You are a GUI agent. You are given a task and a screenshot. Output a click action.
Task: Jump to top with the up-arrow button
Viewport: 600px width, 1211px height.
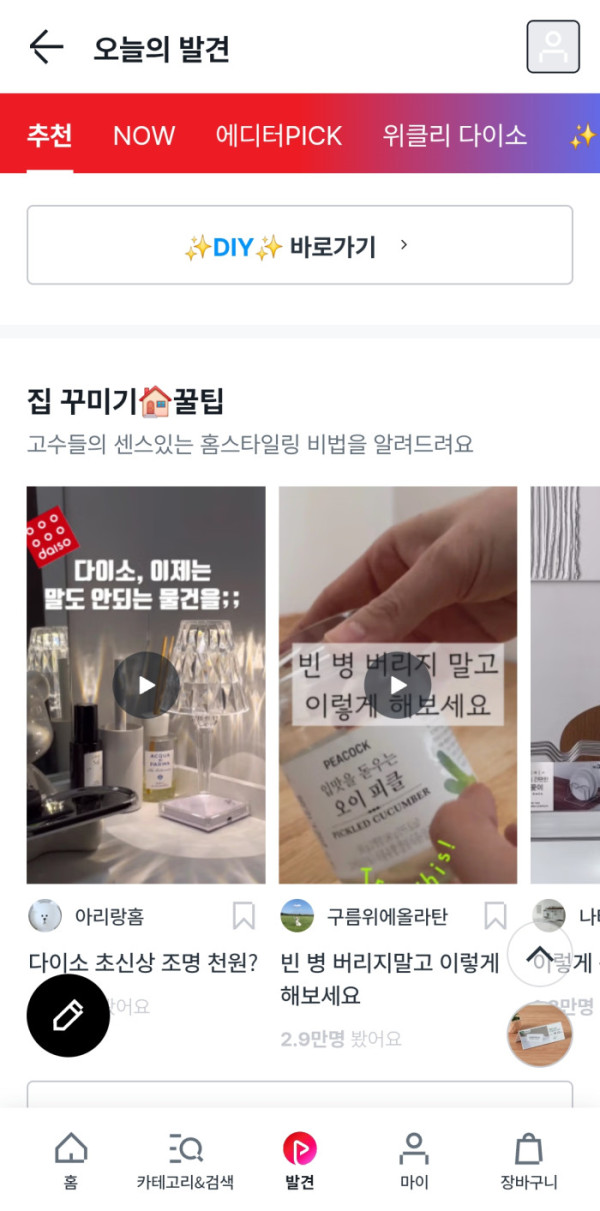click(540, 954)
